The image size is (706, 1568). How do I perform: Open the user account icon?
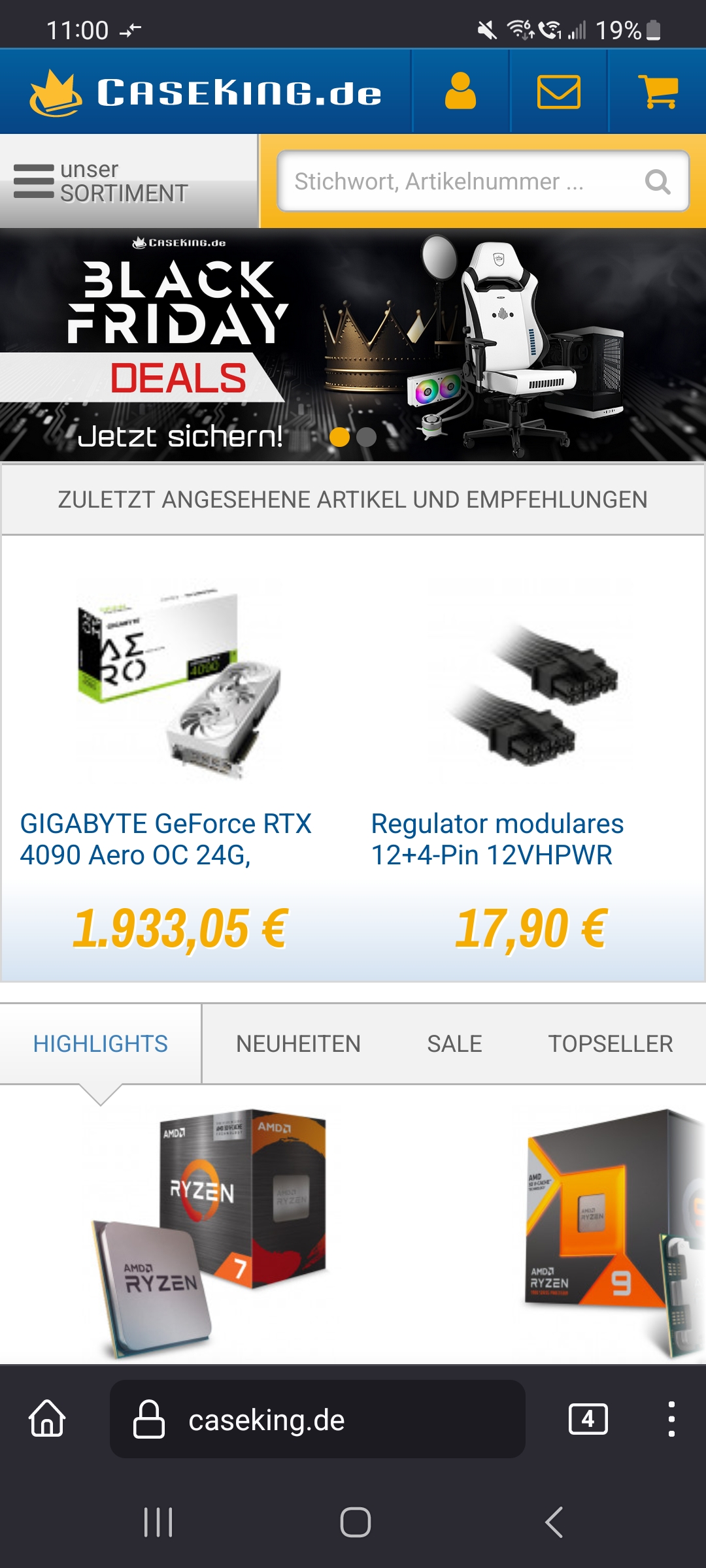pos(460,91)
